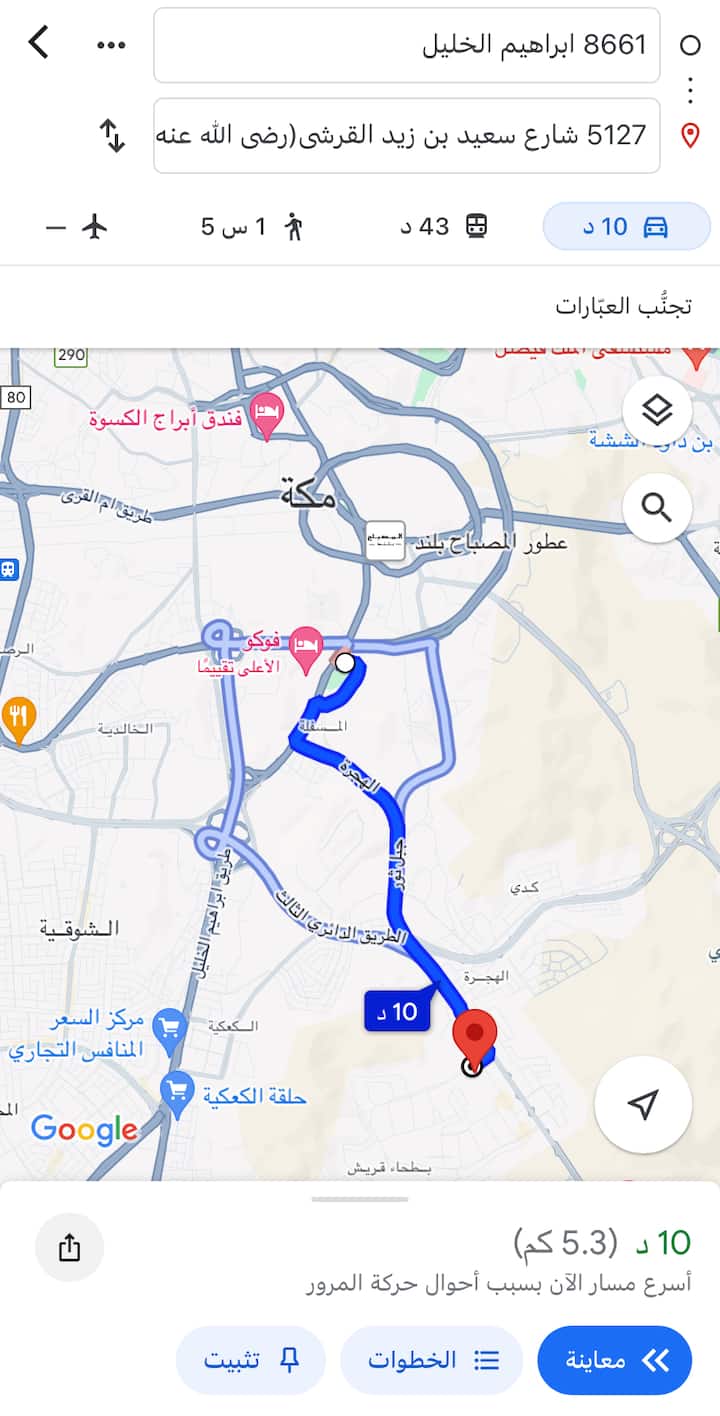Open فندق أبراج الكسوة hotel marker
The width and height of the screenshot is (720, 1416).
267,414
